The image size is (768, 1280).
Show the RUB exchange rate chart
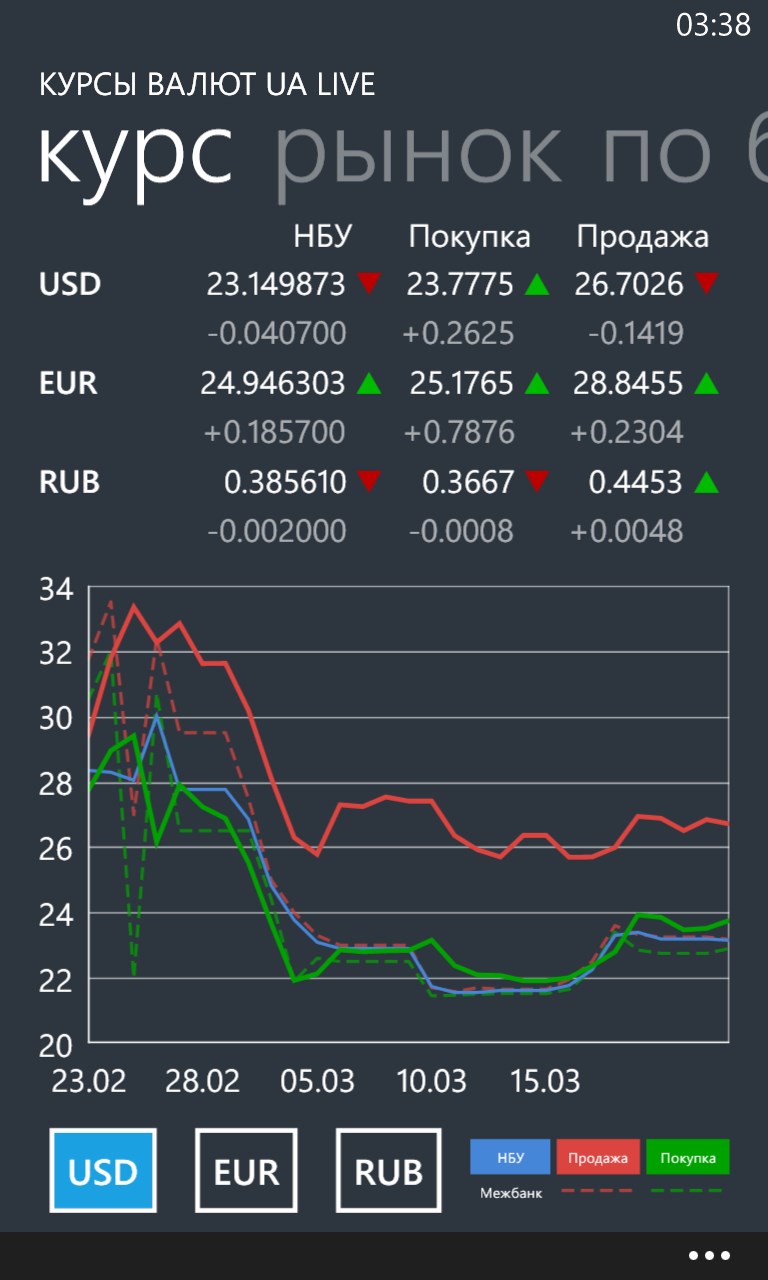tap(388, 1171)
